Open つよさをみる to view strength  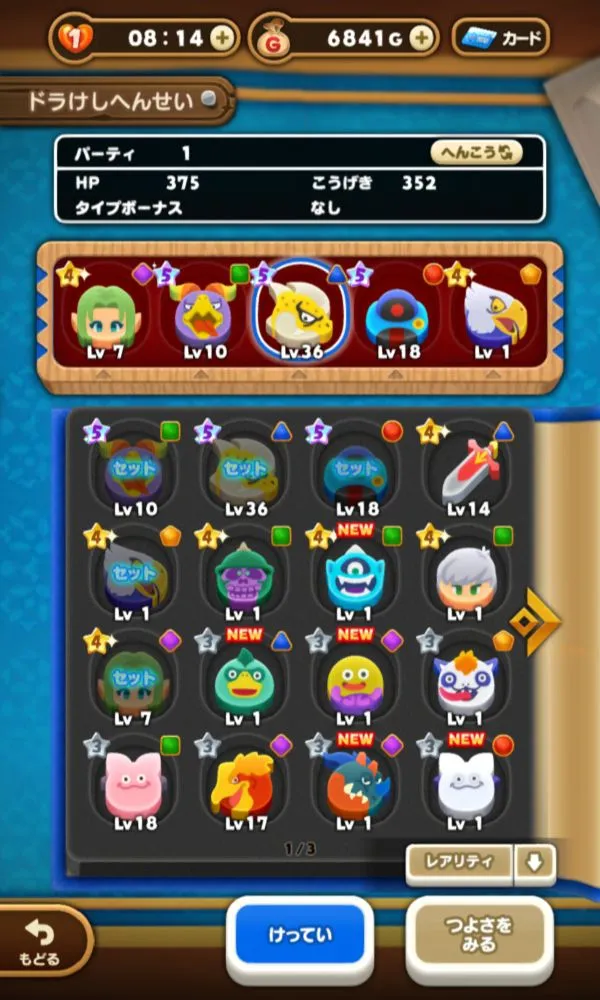(x=480, y=936)
